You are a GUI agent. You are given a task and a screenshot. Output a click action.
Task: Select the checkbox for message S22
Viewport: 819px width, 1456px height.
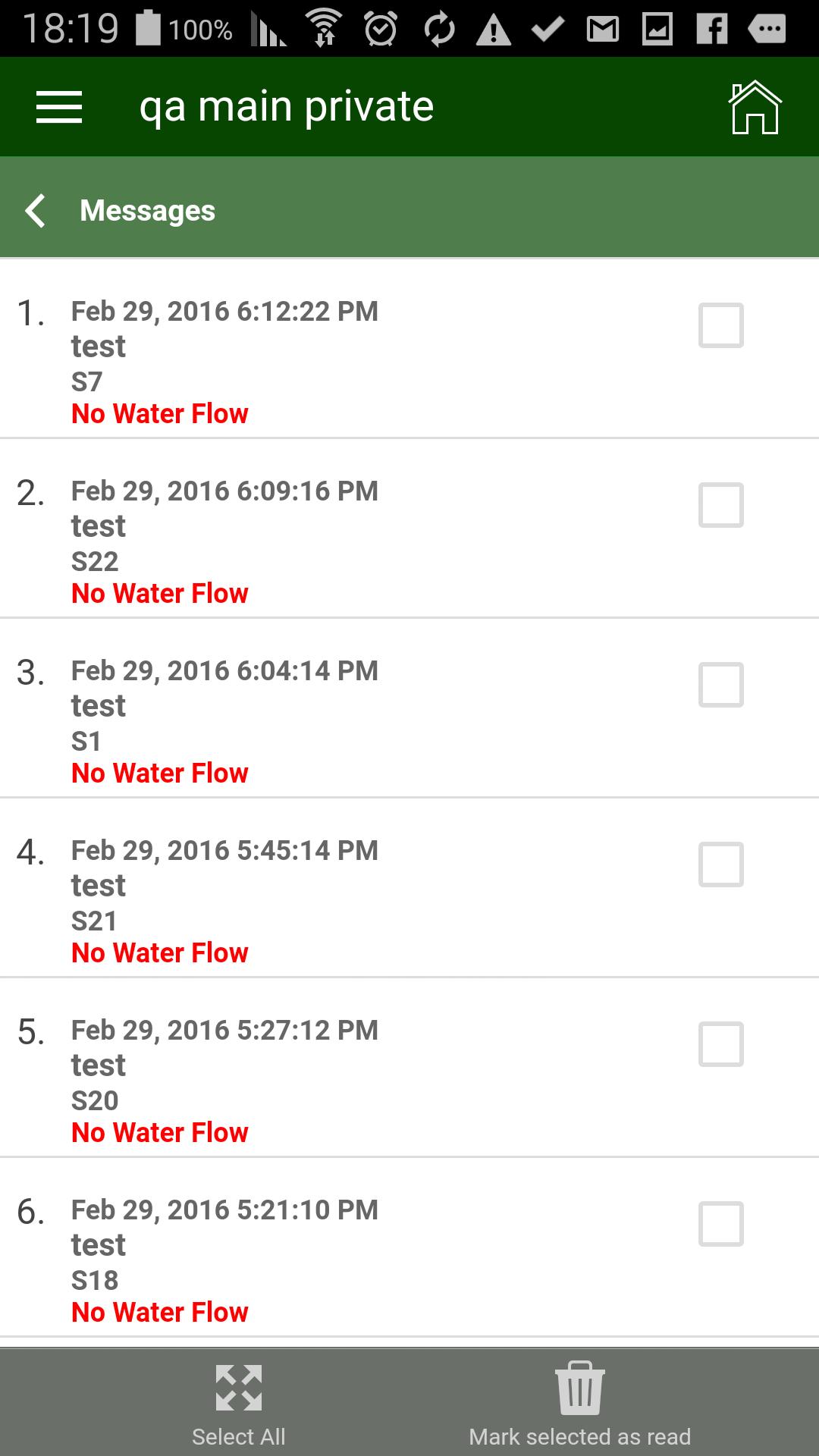coord(720,505)
